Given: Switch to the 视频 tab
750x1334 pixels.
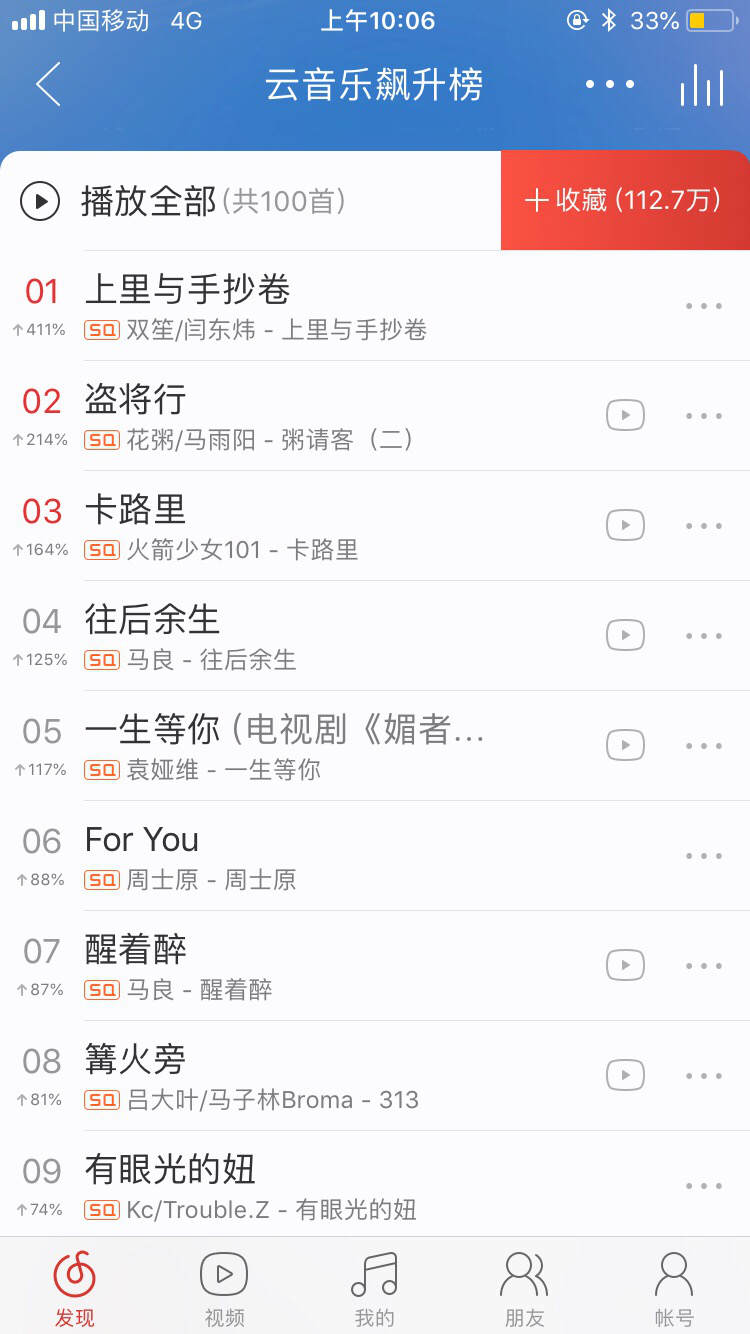Looking at the screenshot, I should pos(224,1285).
